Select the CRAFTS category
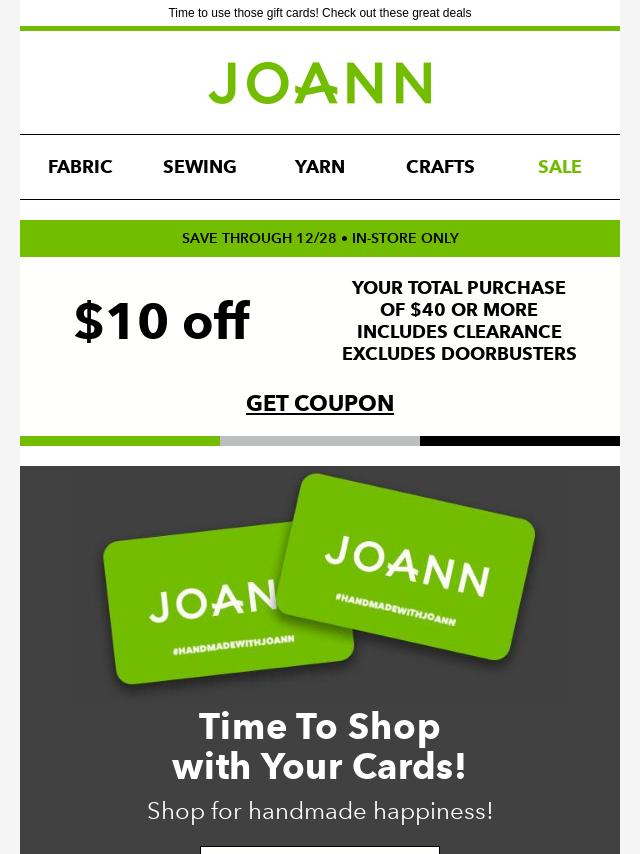This screenshot has width=640, height=854. pos(440,167)
